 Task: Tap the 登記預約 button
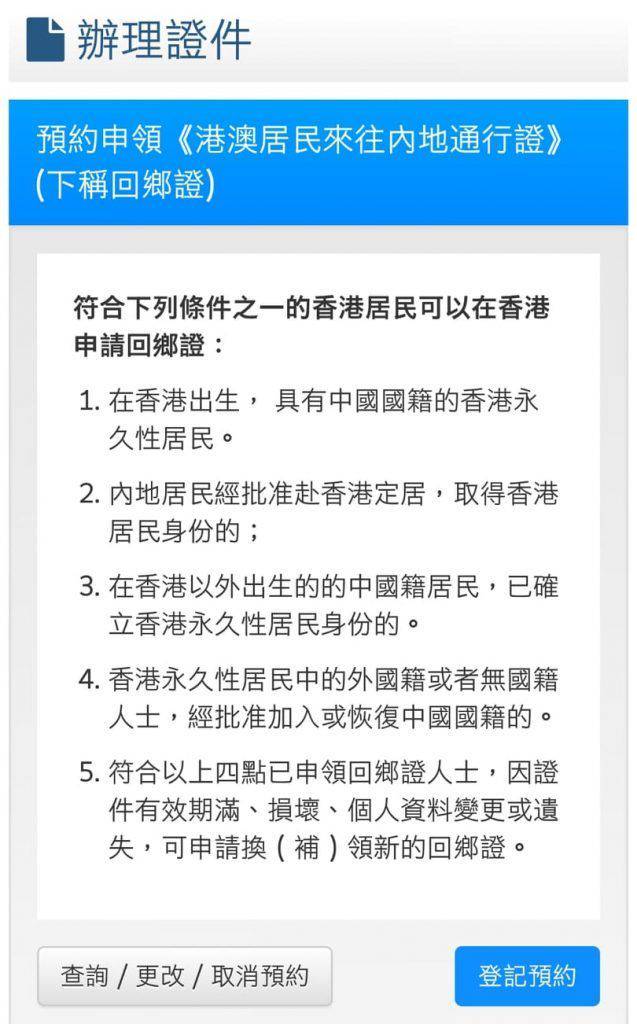(527, 975)
